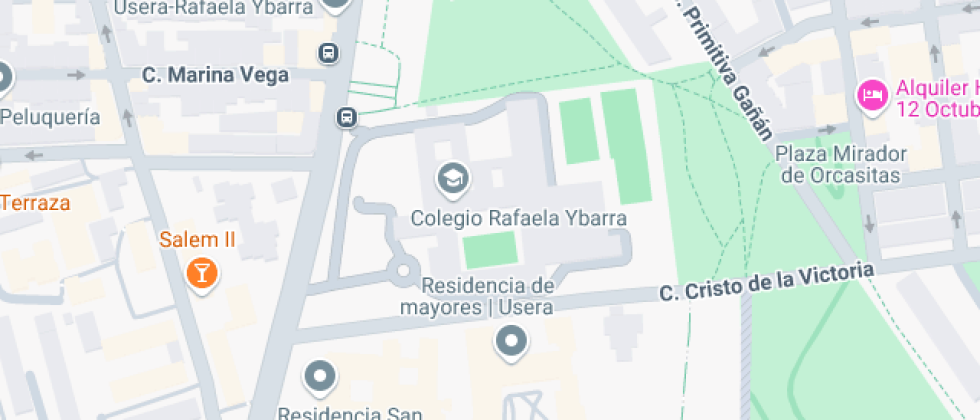The height and width of the screenshot is (420, 980).
Task: Tap the Residencia San pin
Action: (320, 377)
